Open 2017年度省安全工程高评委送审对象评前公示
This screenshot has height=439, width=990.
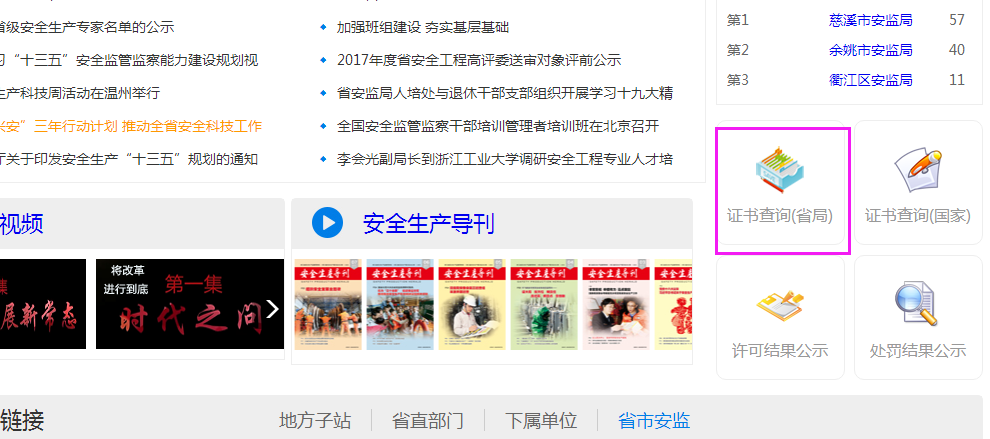[478, 60]
